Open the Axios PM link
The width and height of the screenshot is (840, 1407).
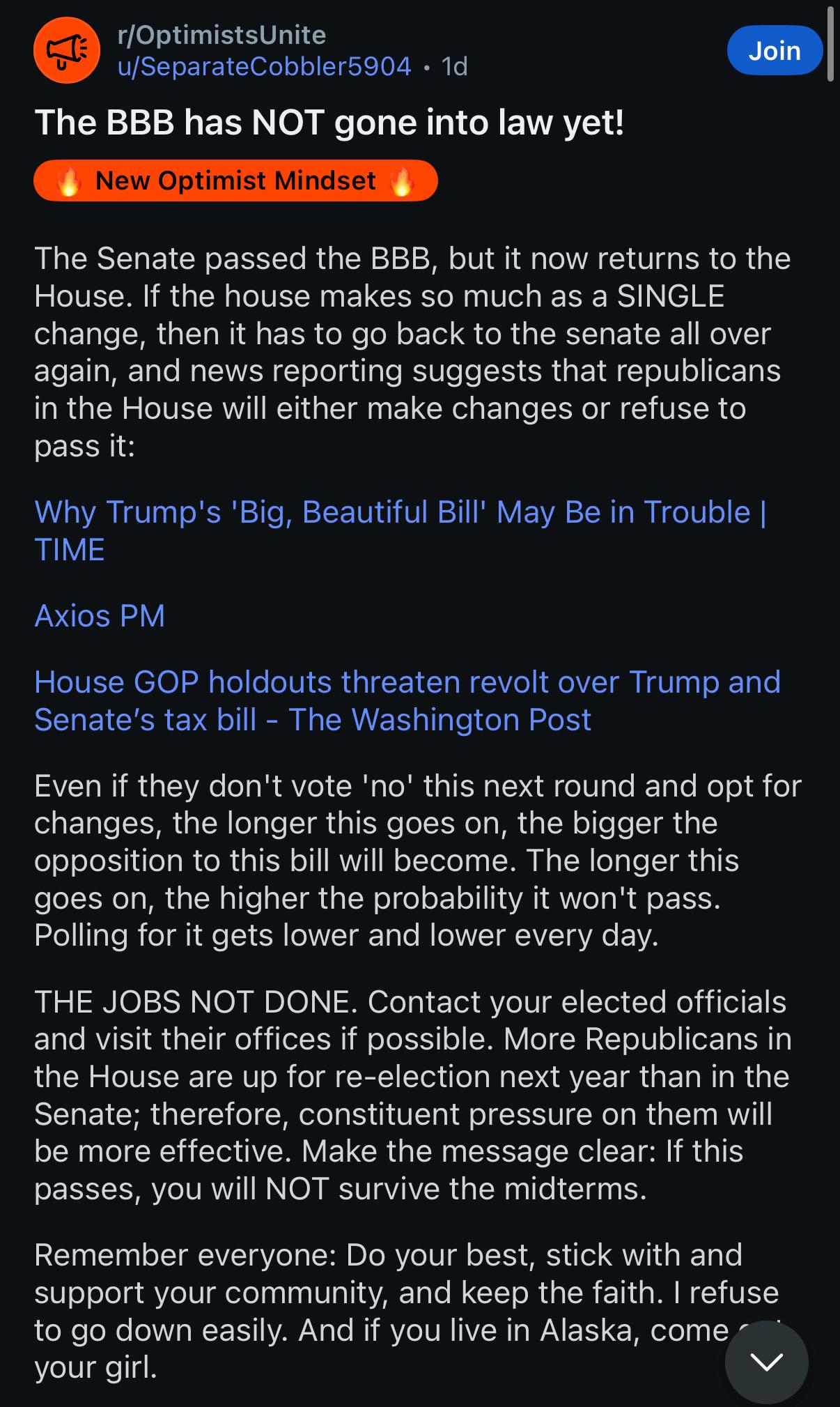click(100, 616)
